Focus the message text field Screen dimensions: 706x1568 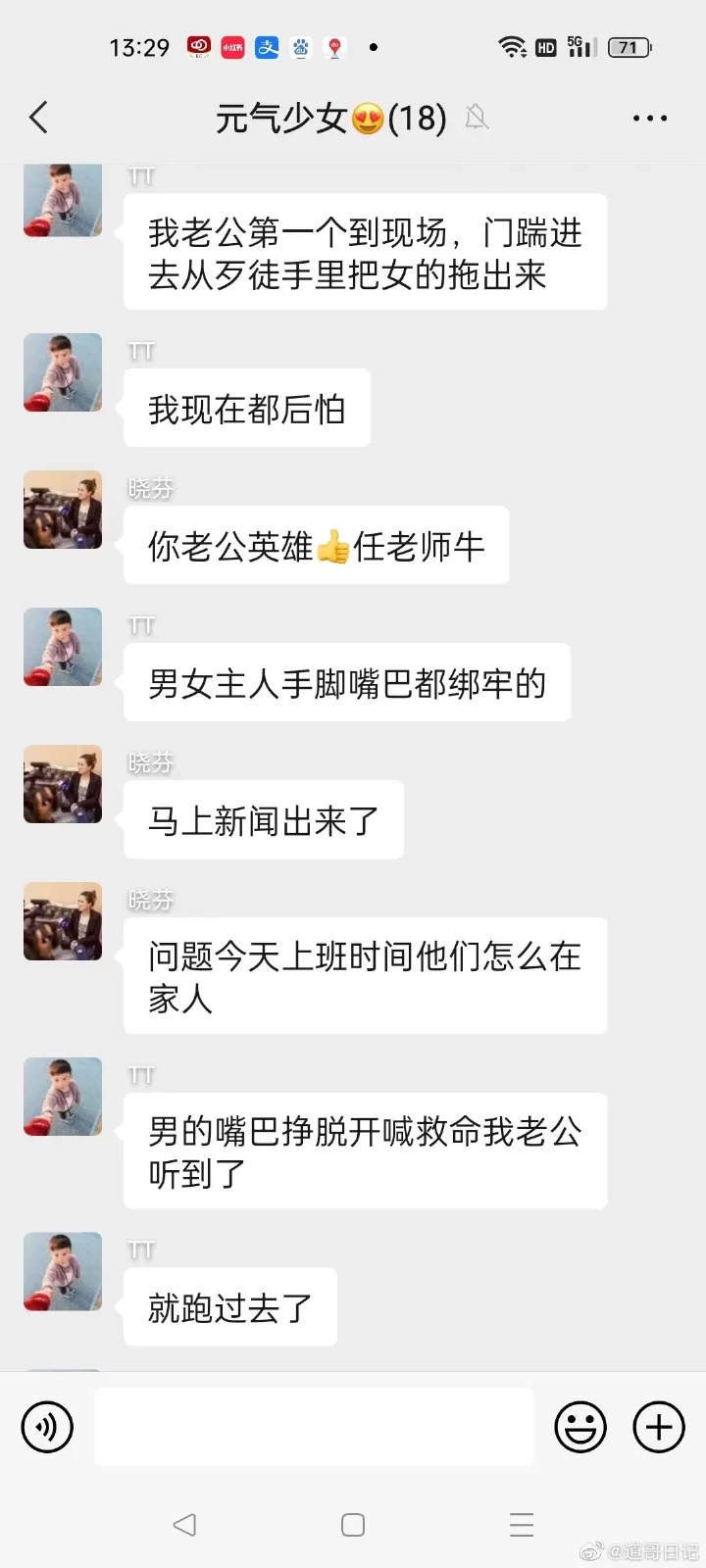[314, 1427]
